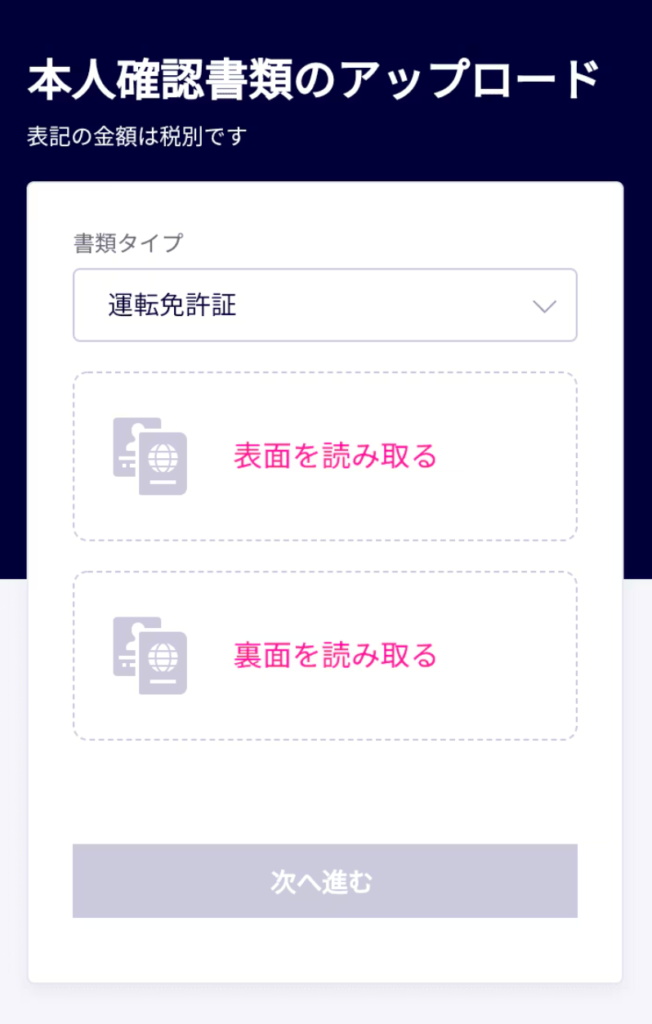
Task: Tap the 次へ進む button
Action: (324, 881)
